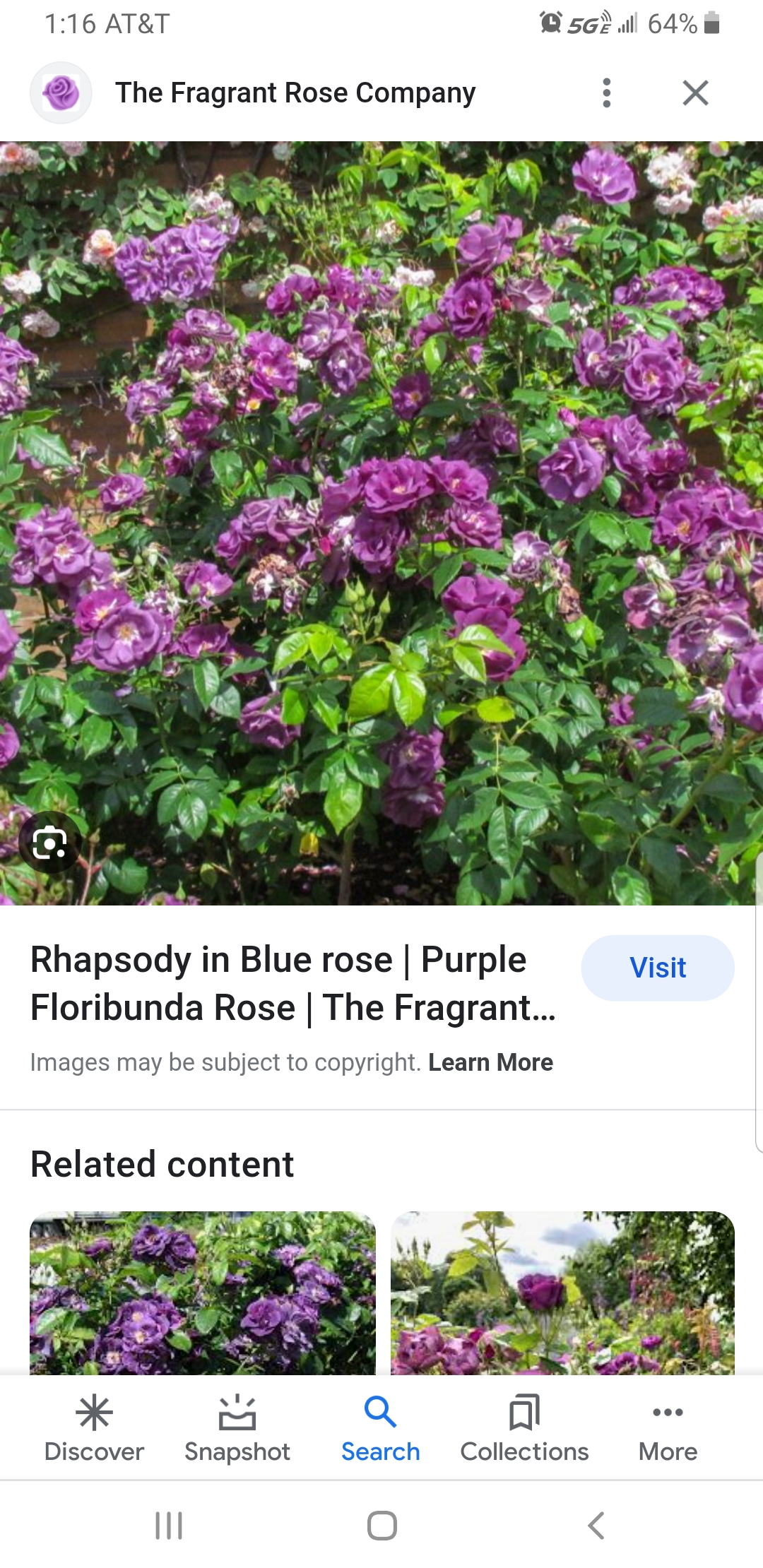Open the three-dot overflow menu
This screenshot has height=1568, width=763.
pyautogui.click(x=606, y=93)
